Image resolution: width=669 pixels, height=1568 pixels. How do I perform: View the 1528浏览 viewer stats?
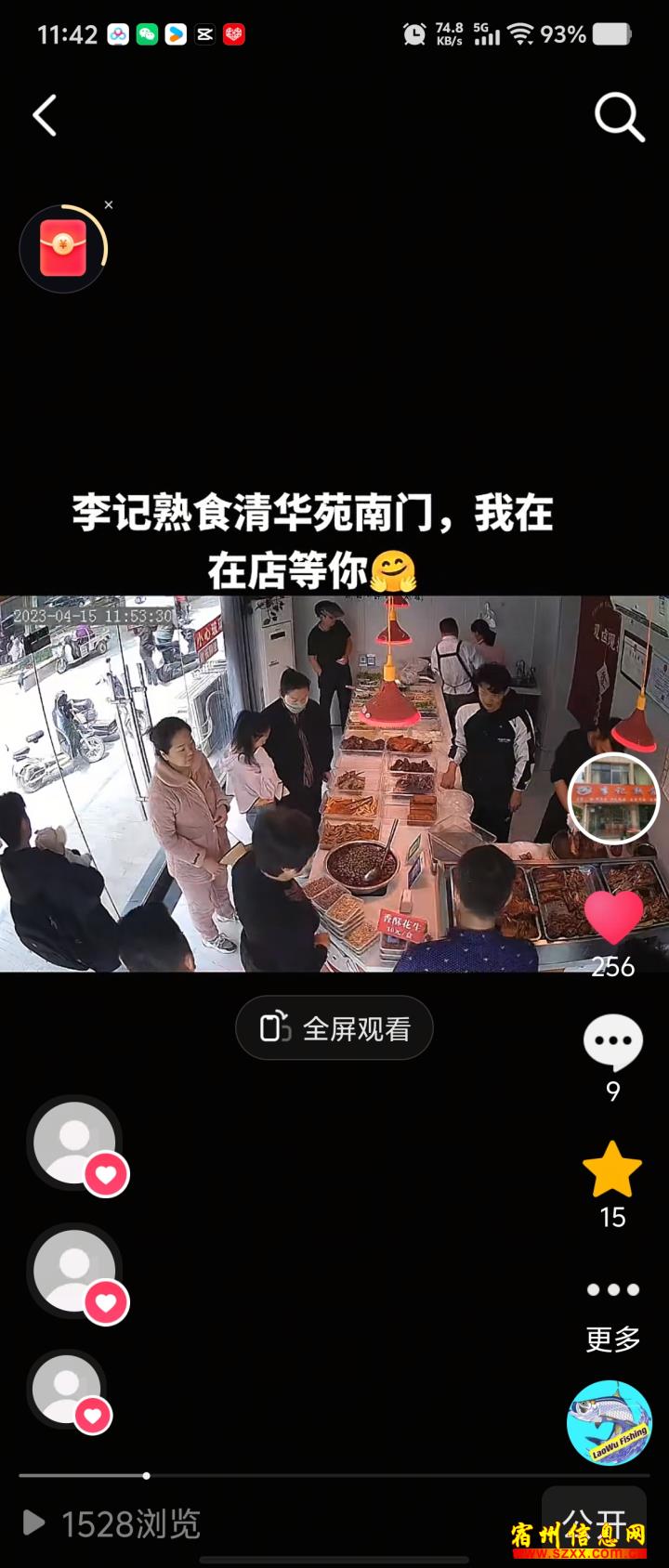coord(113,1523)
